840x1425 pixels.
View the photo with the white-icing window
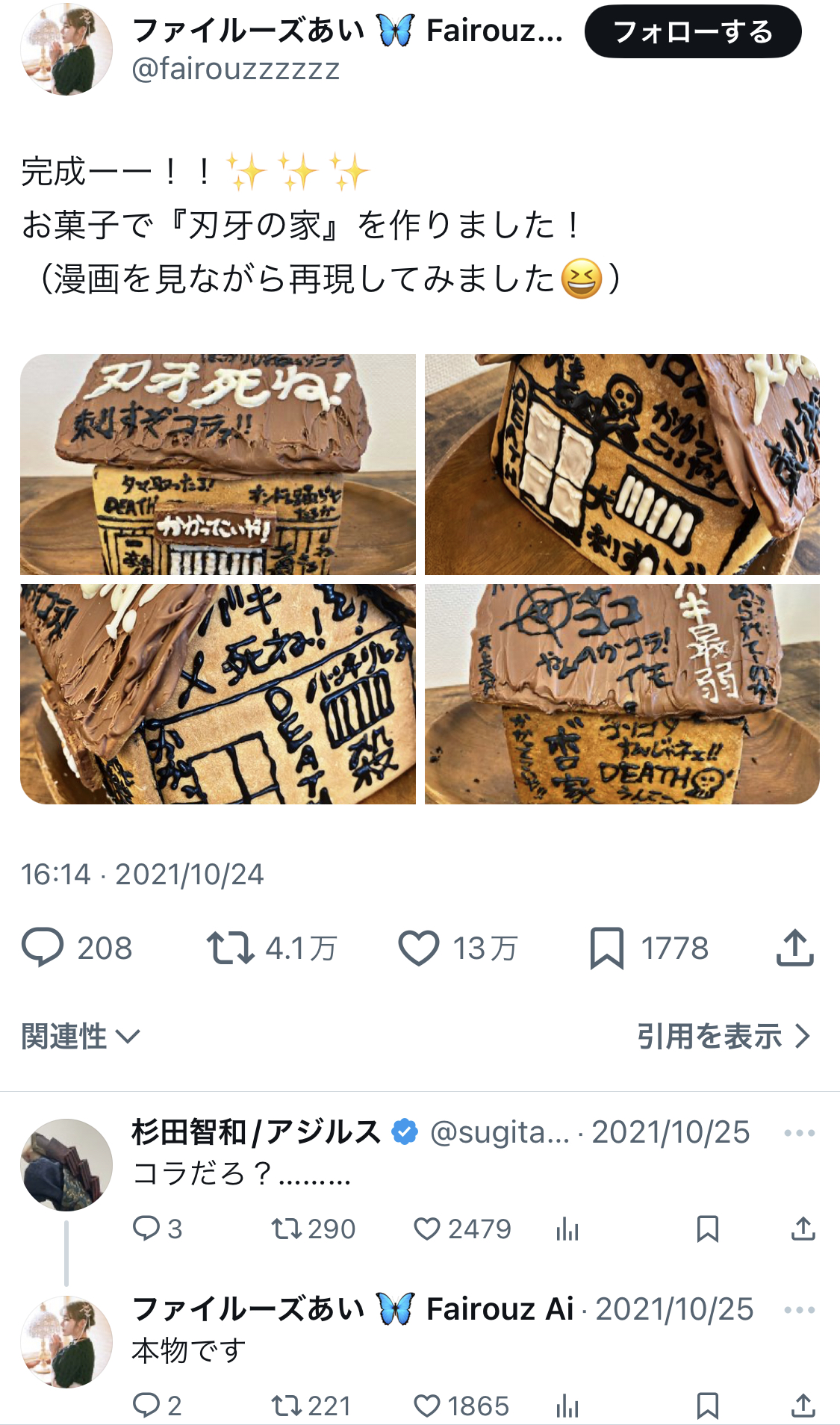point(622,464)
